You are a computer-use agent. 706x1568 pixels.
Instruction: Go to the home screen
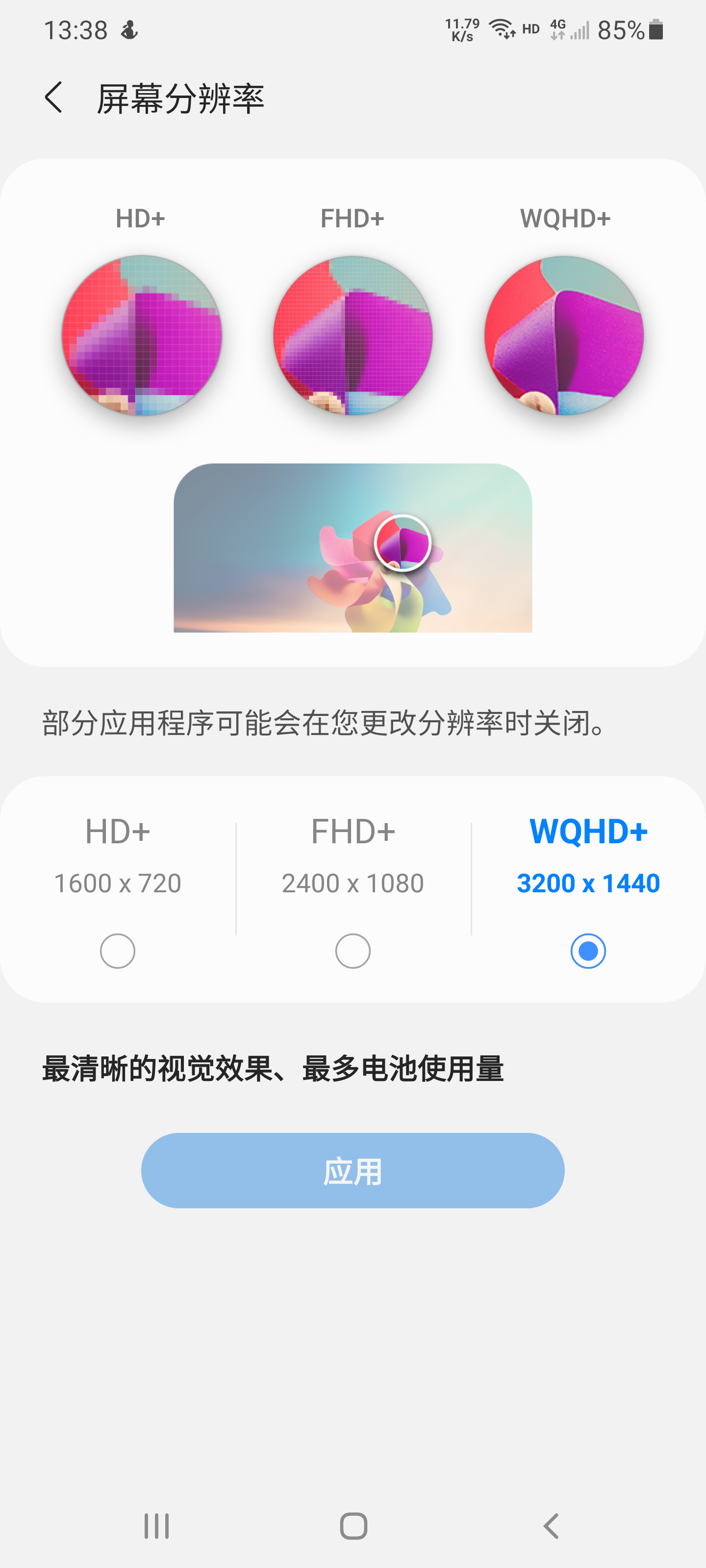(353, 1526)
